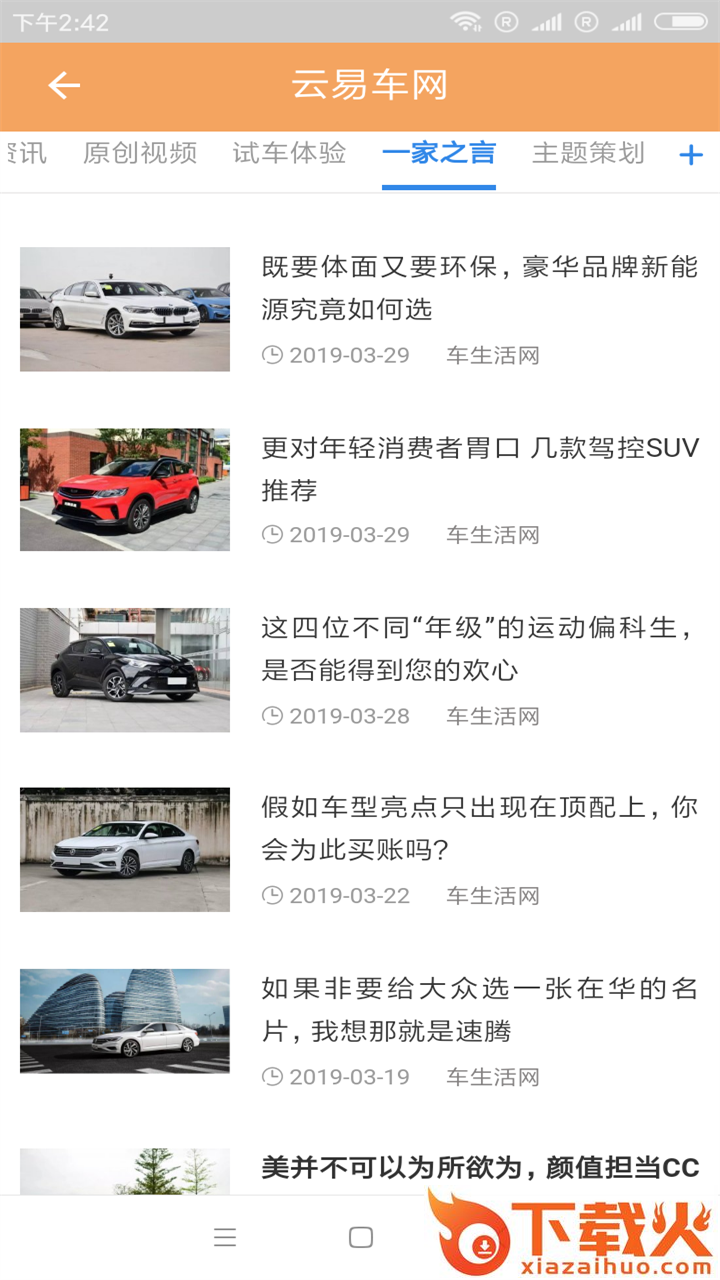Image resolution: width=720 pixels, height=1280 pixels.
Task: View the article about 大众速腾名片
Action: tap(480, 1009)
